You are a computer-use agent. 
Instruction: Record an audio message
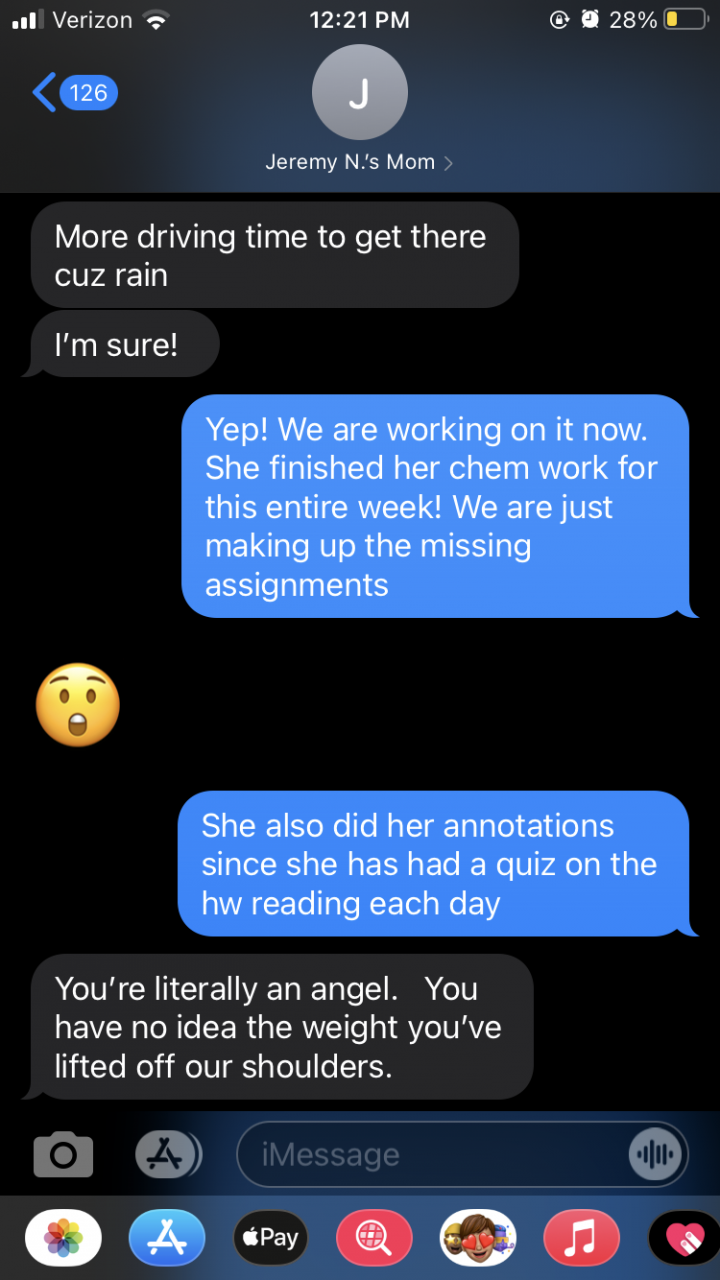[x=657, y=1155]
